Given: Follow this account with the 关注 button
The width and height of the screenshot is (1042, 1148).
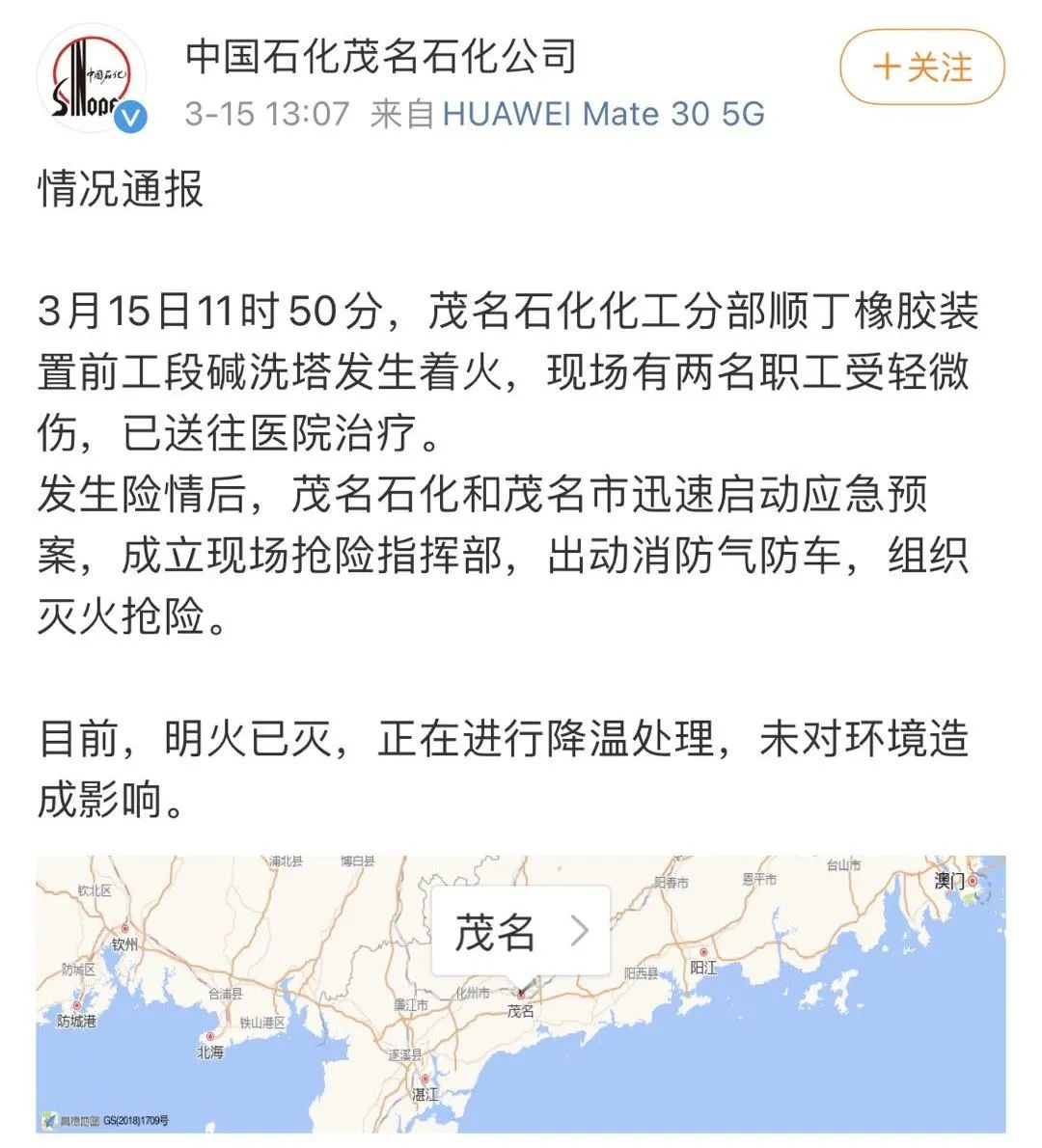Looking at the screenshot, I should tap(922, 68).
